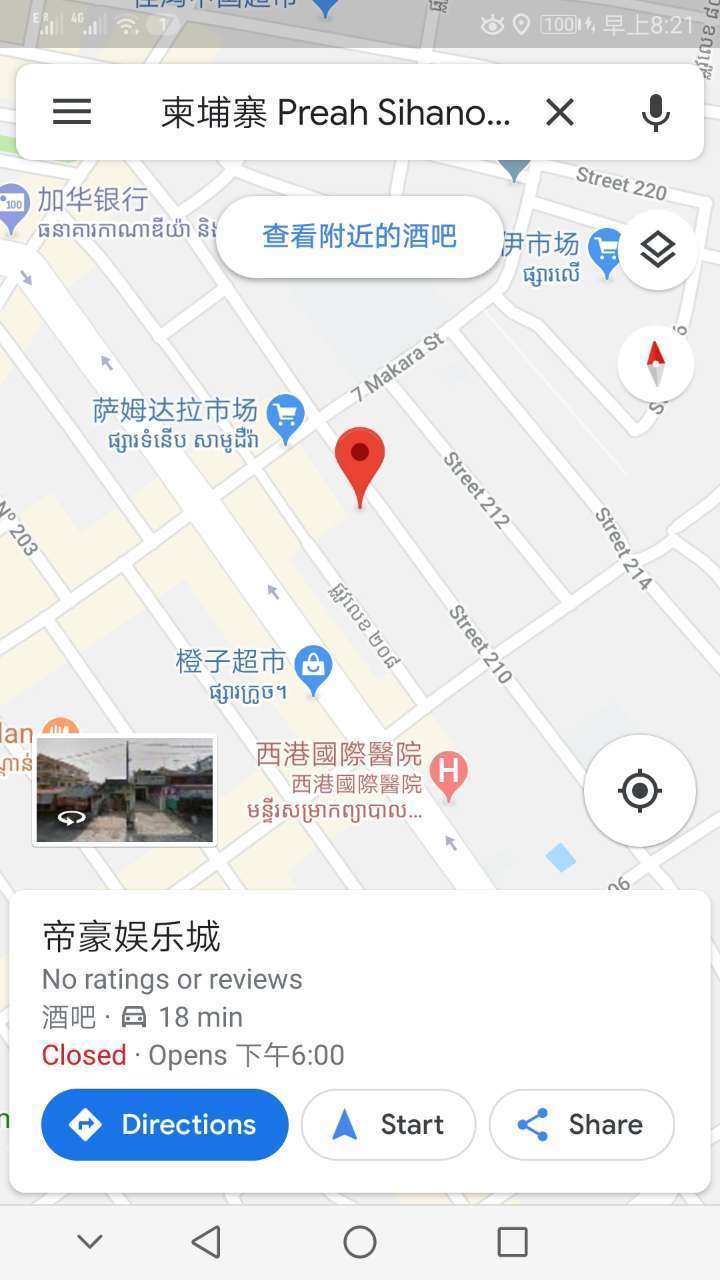Open the map layers selector
Image resolution: width=720 pixels, height=1280 pixels.
pyautogui.click(x=657, y=250)
